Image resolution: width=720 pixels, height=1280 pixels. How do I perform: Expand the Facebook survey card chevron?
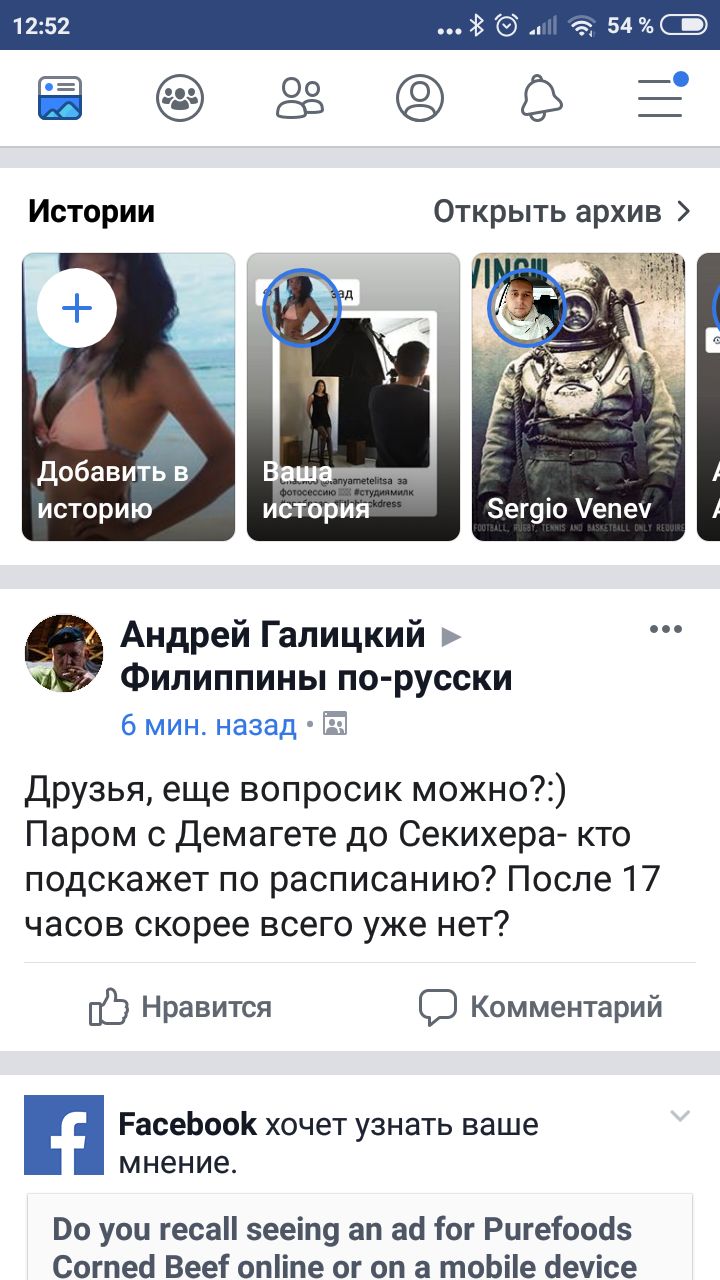pos(680,1117)
